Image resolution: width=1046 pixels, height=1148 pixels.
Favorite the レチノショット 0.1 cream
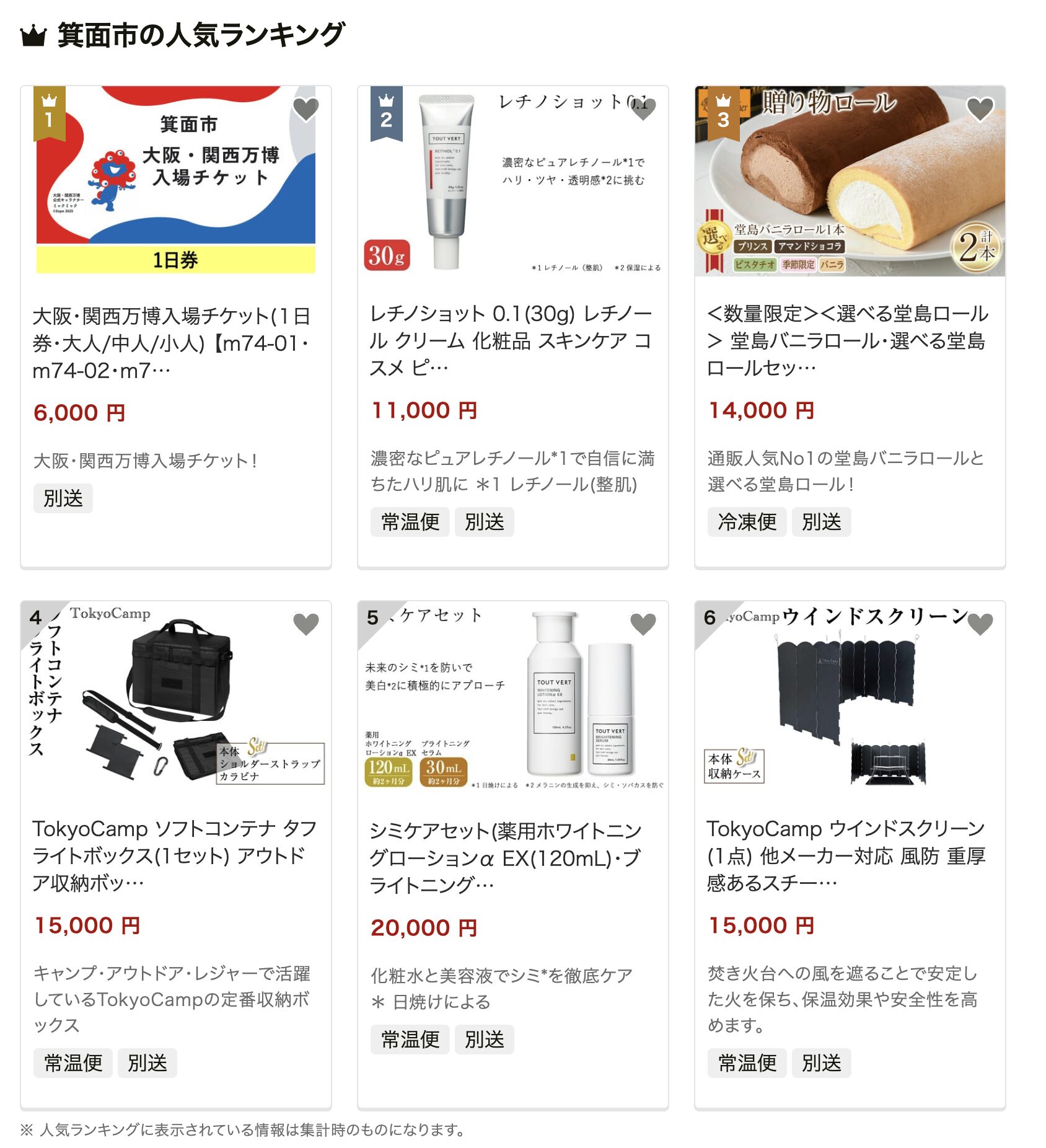point(643,110)
